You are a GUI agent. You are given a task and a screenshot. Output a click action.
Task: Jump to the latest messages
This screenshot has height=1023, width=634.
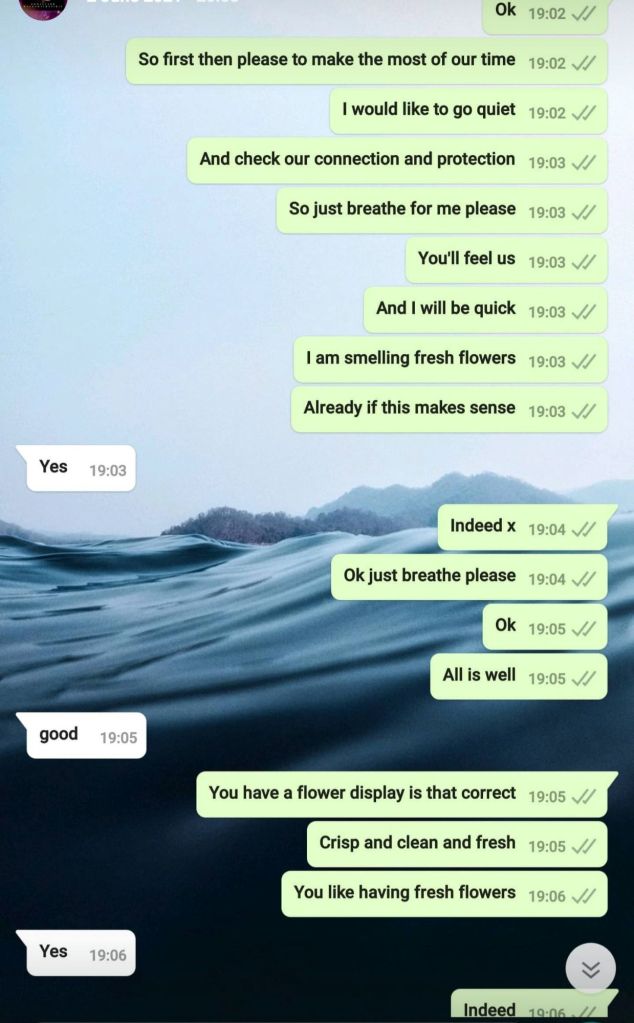tap(590, 968)
